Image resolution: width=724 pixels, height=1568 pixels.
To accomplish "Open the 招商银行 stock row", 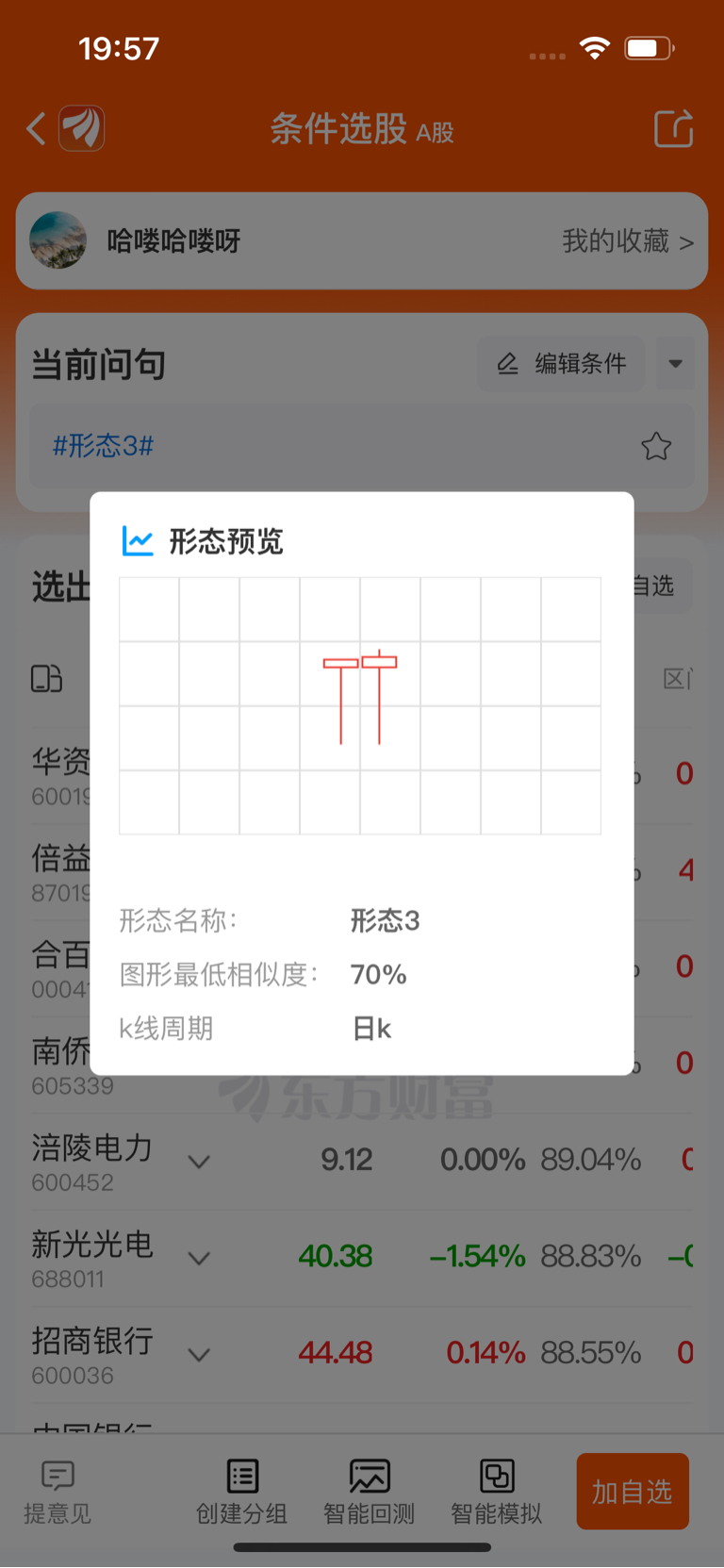I will point(92,1354).
